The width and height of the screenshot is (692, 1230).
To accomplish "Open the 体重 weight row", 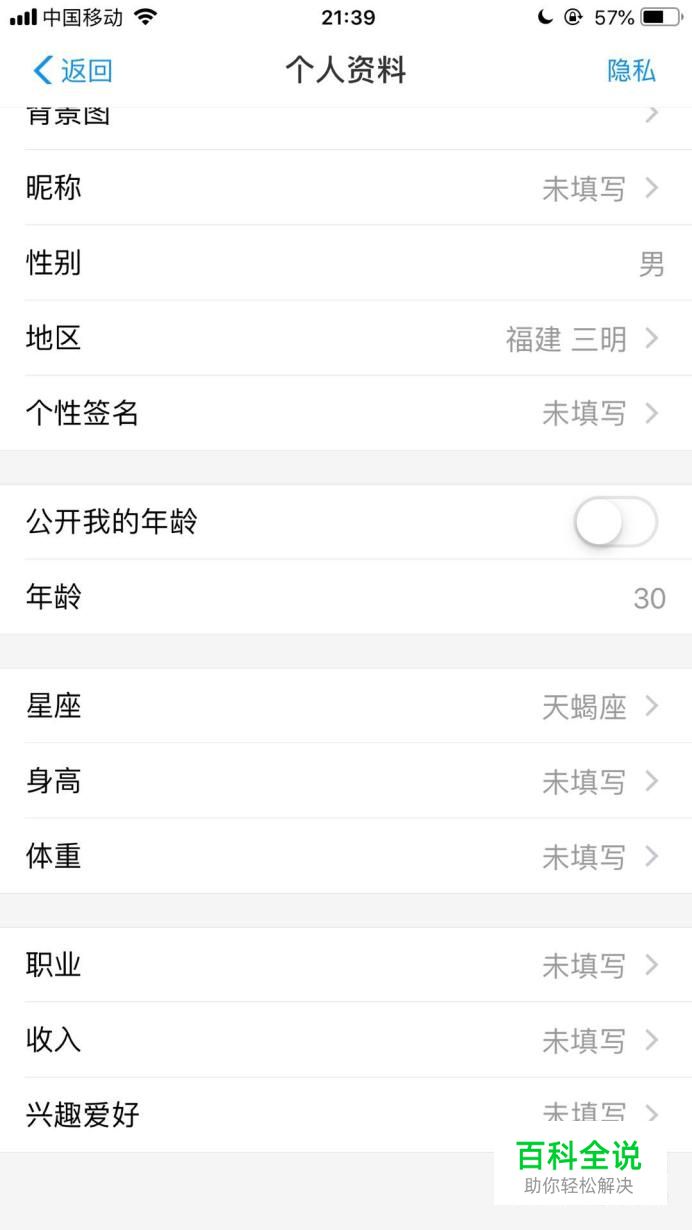I will point(346,856).
